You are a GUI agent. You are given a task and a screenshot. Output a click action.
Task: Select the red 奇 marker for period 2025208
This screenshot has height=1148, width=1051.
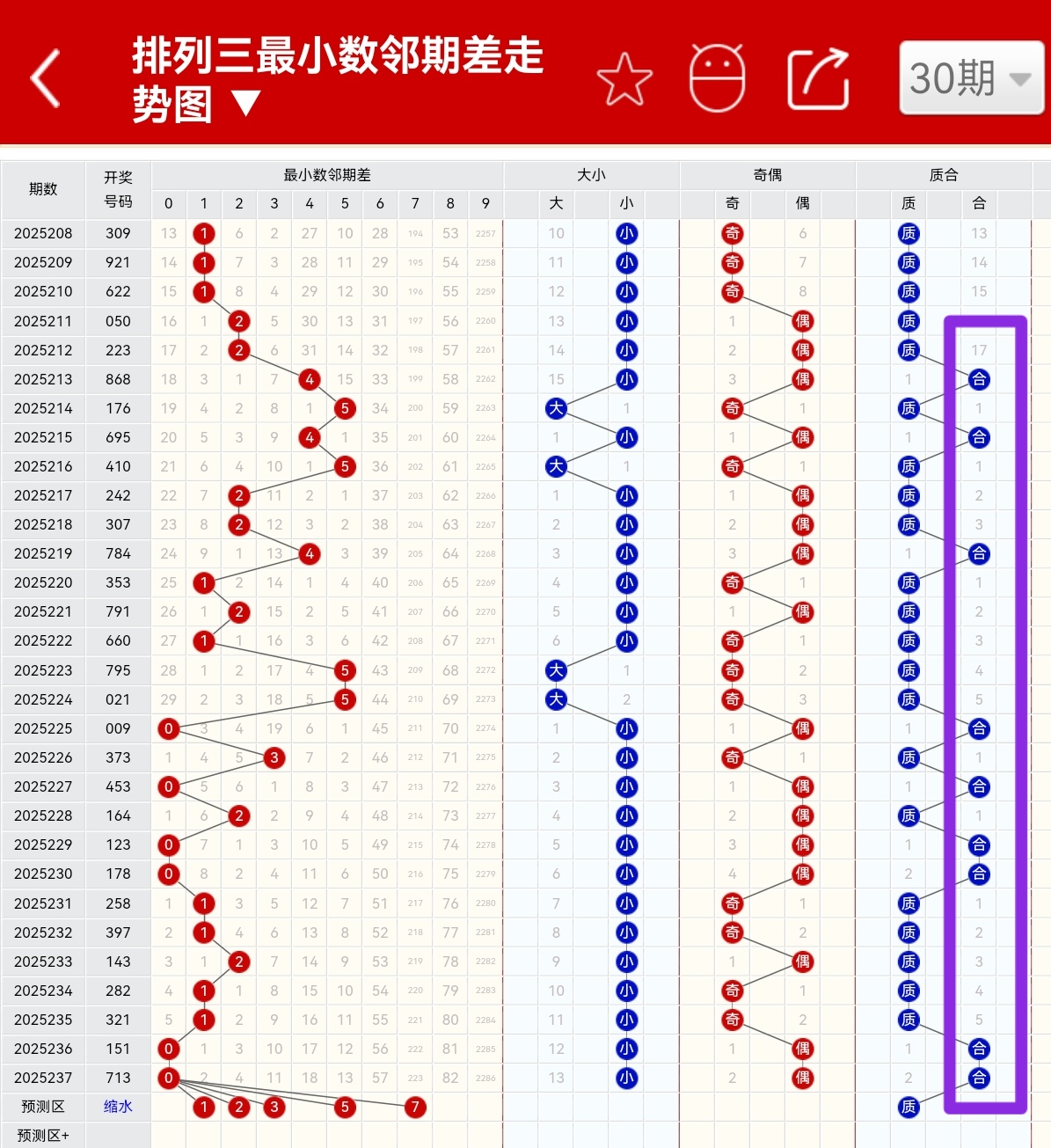tap(732, 233)
